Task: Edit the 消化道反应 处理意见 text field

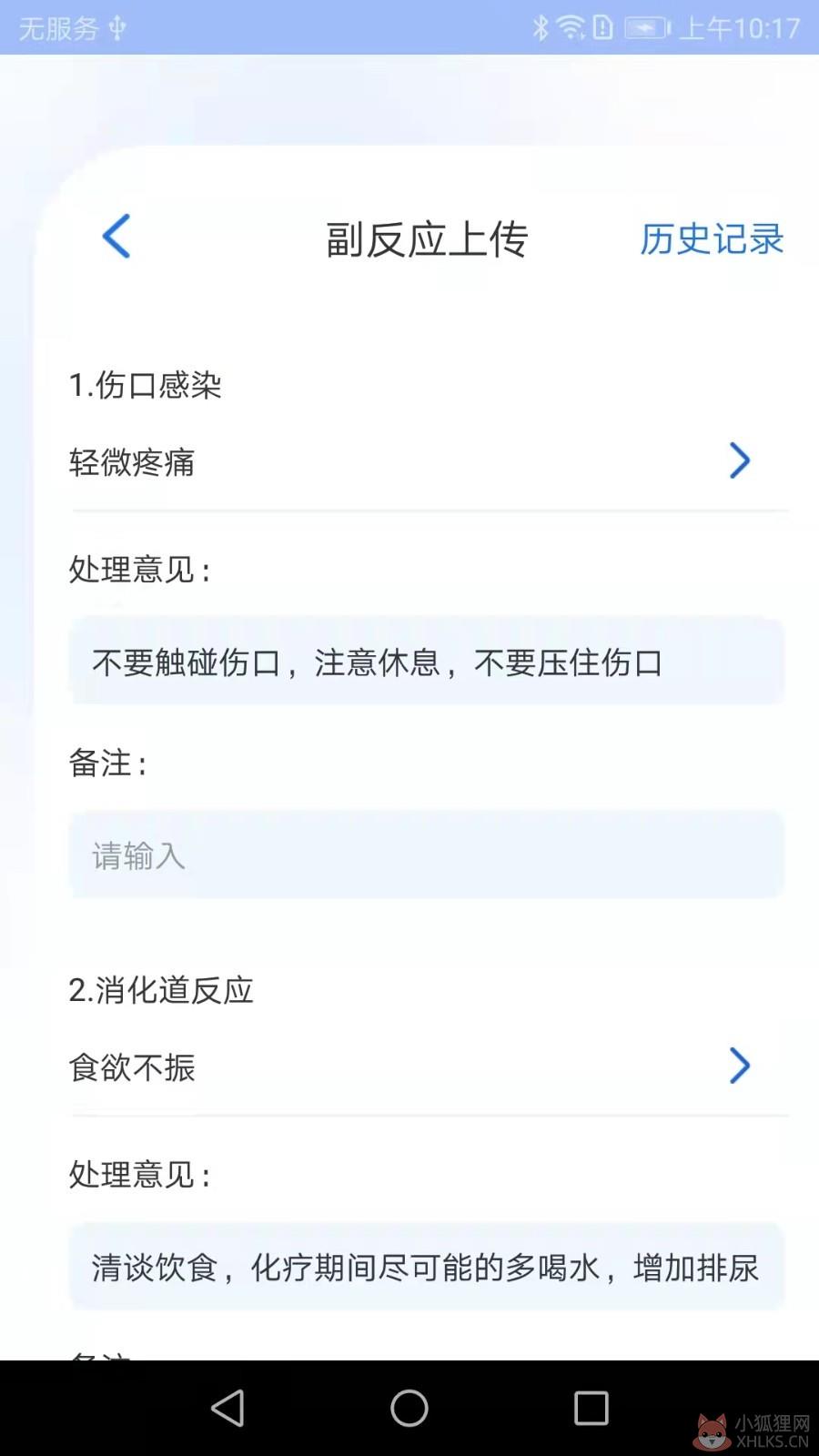Action: click(x=426, y=1267)
